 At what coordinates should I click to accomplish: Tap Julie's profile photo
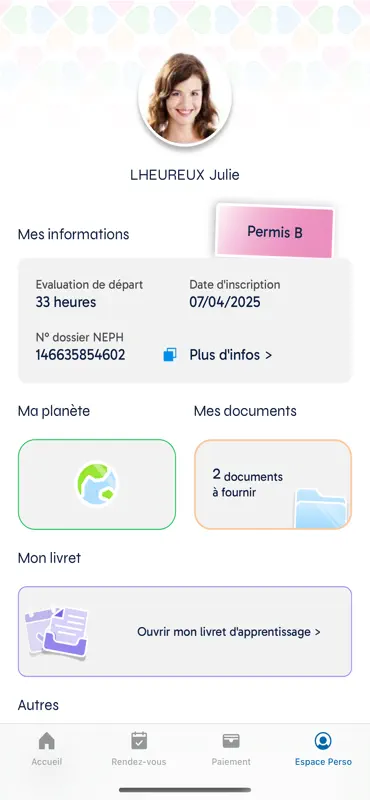pos(185,98)
